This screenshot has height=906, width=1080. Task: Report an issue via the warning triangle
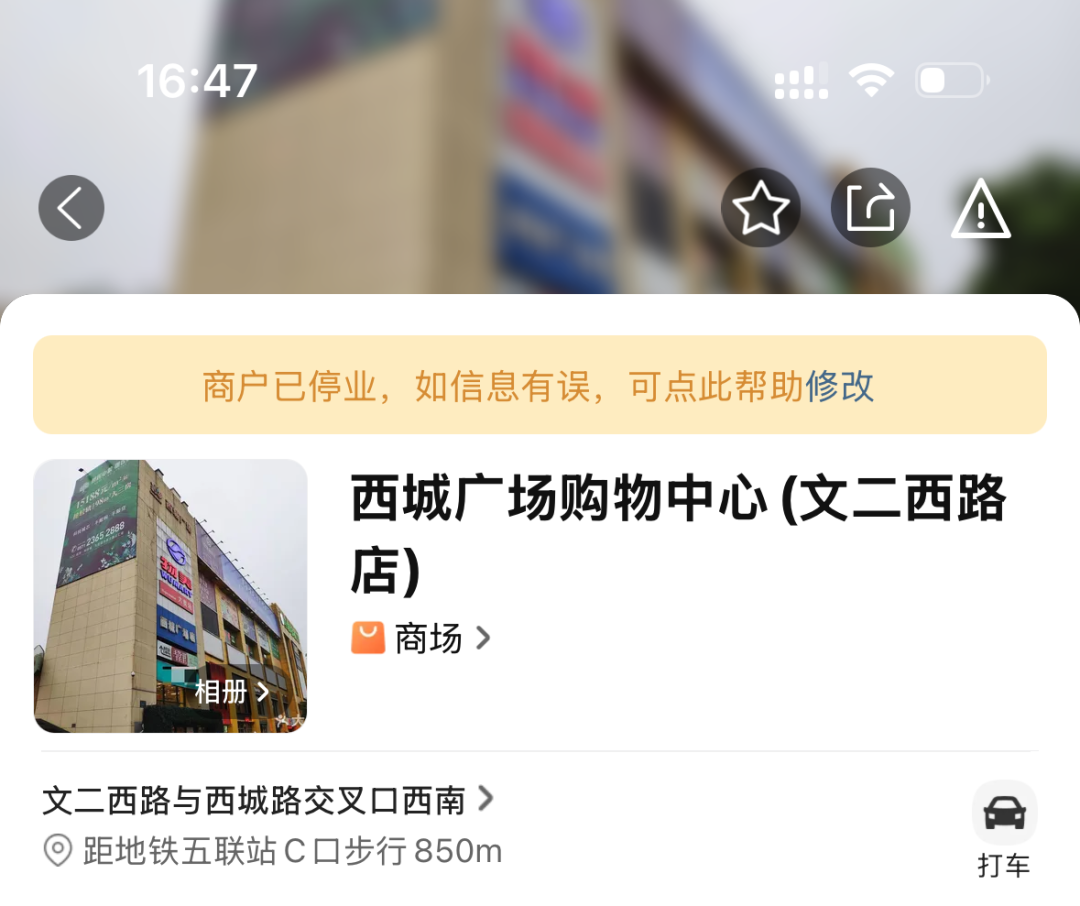pos(980,209)
